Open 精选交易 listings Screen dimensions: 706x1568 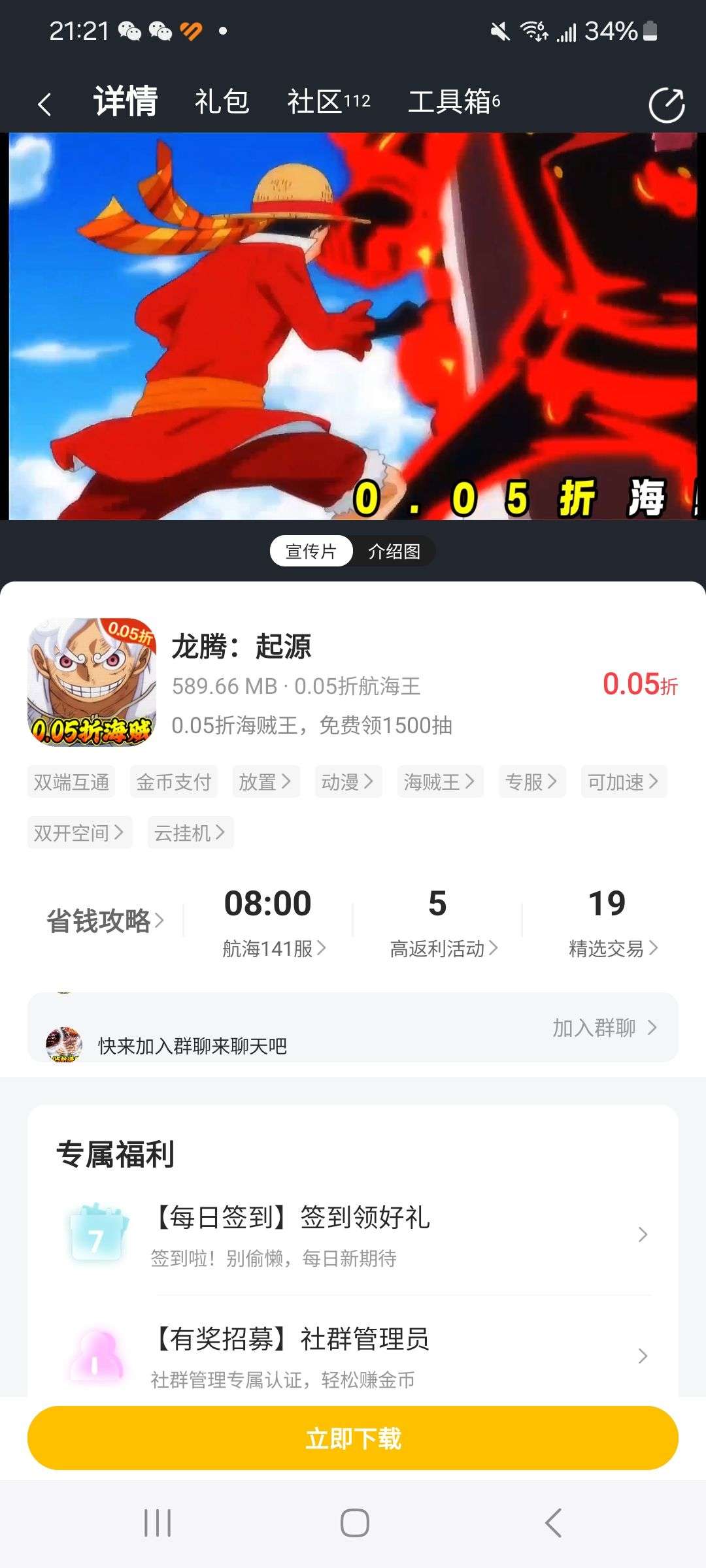pos(608,921)
